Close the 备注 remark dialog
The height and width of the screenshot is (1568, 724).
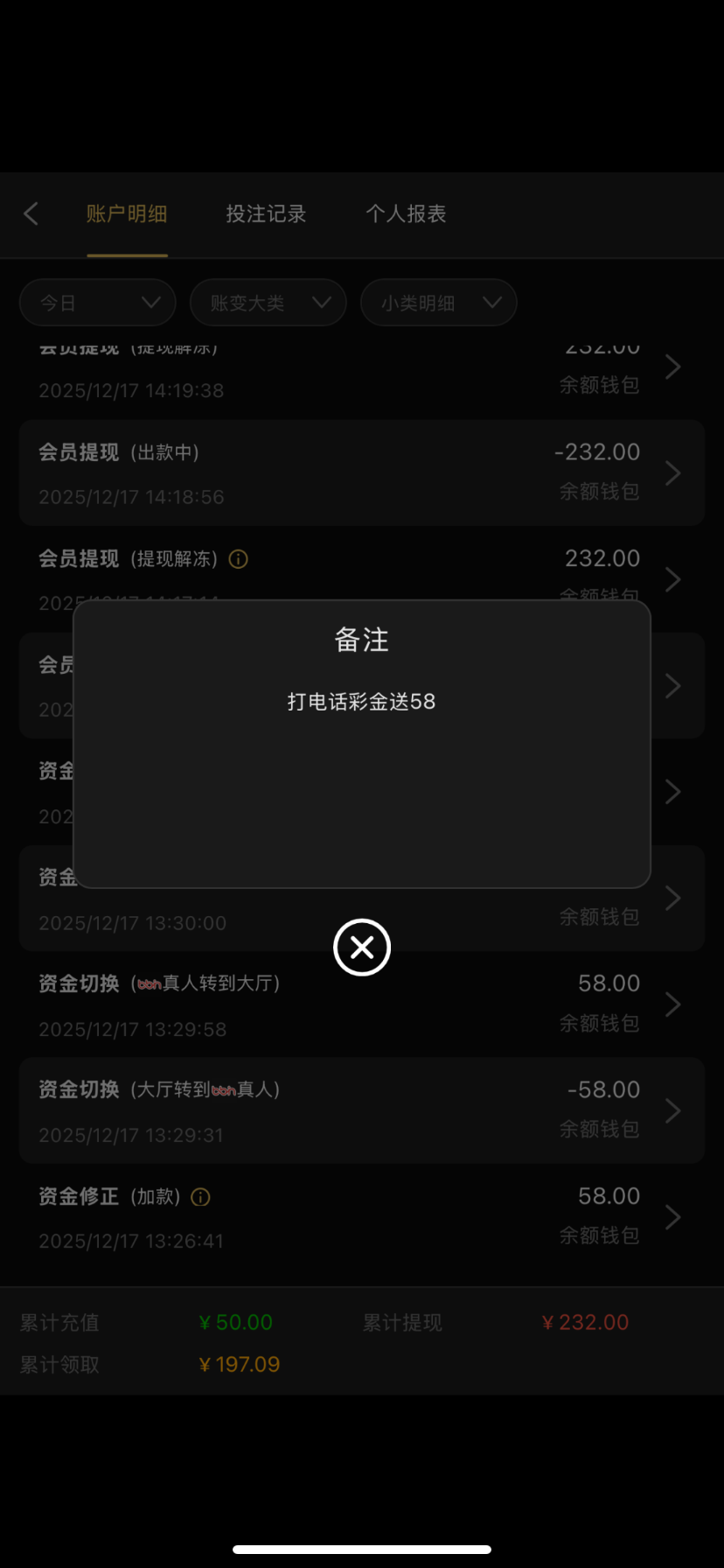[361, 947]
